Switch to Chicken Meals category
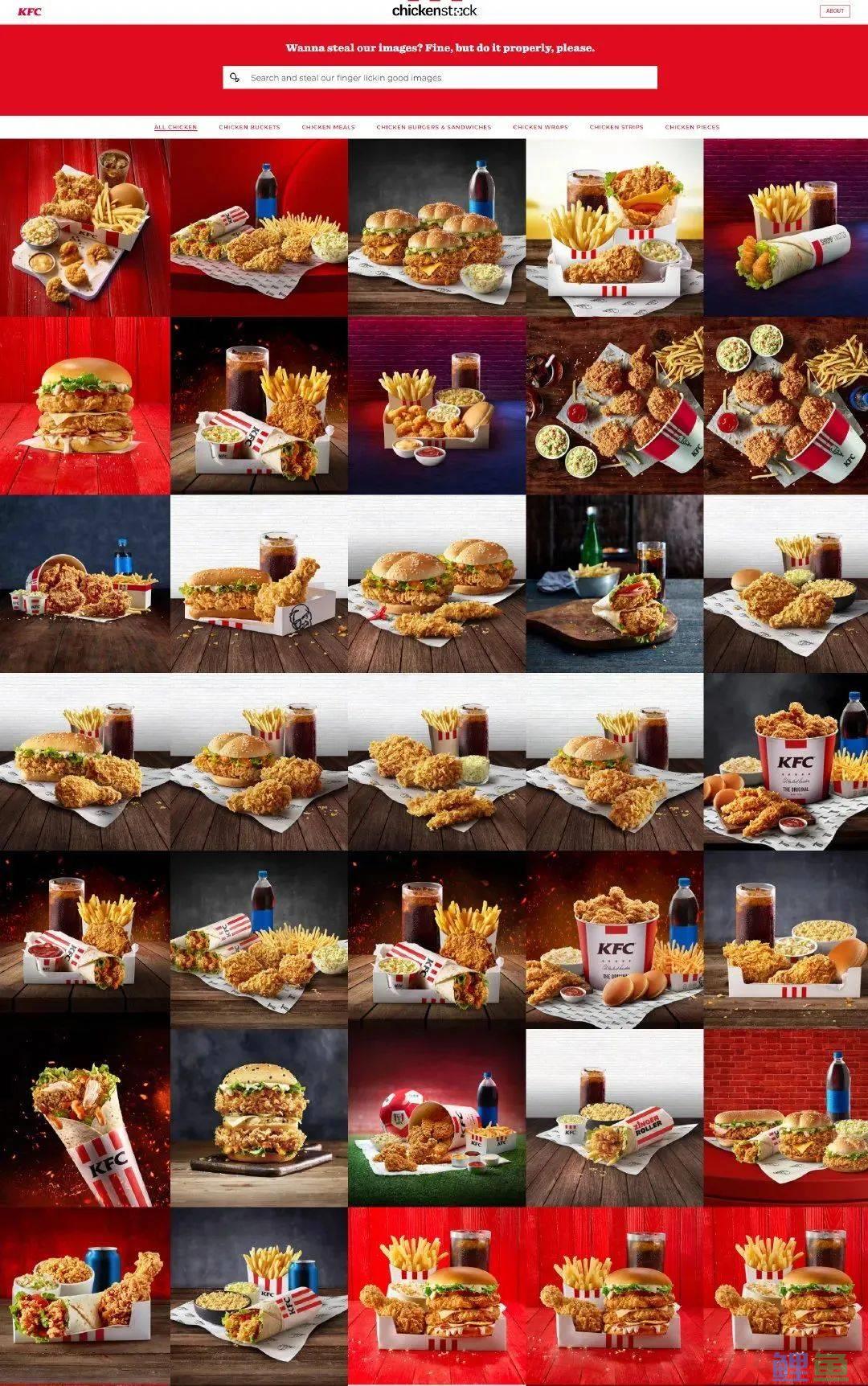The image size is (868, 1386). (x=328, y=127)
